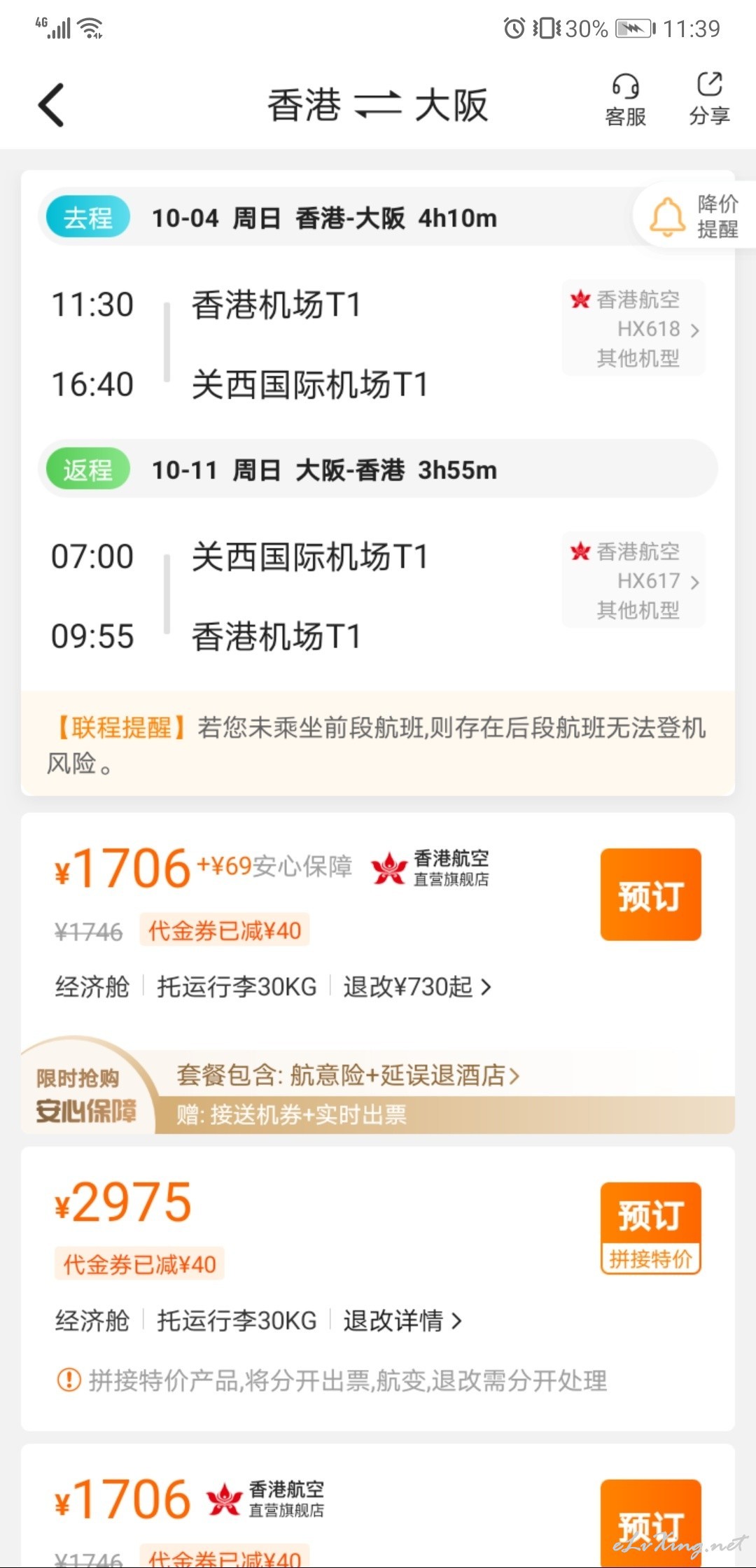Book the ¥1706 fare with 安心保障
Viewport: 756px width, 1568px height.
650,895
